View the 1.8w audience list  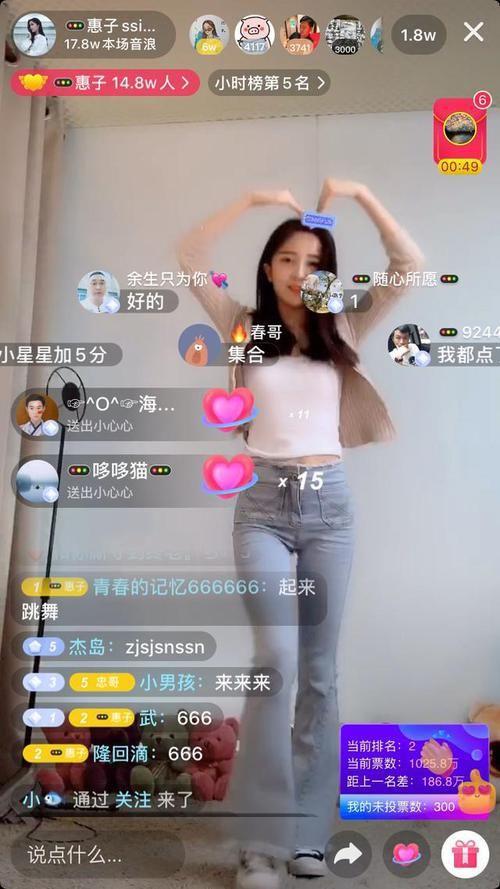click(418, 35)
